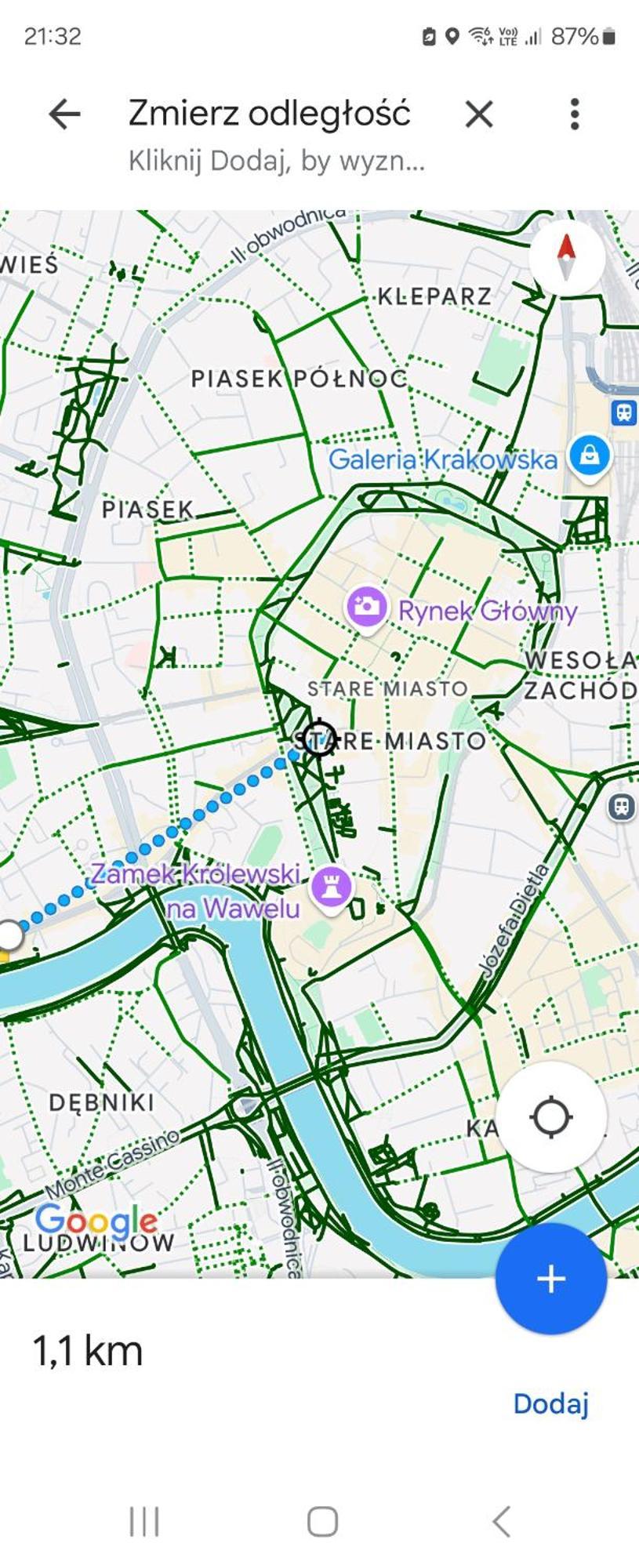Add a measurement point with the plus button
639x1568 pixels.
[x=551, y=1279]
